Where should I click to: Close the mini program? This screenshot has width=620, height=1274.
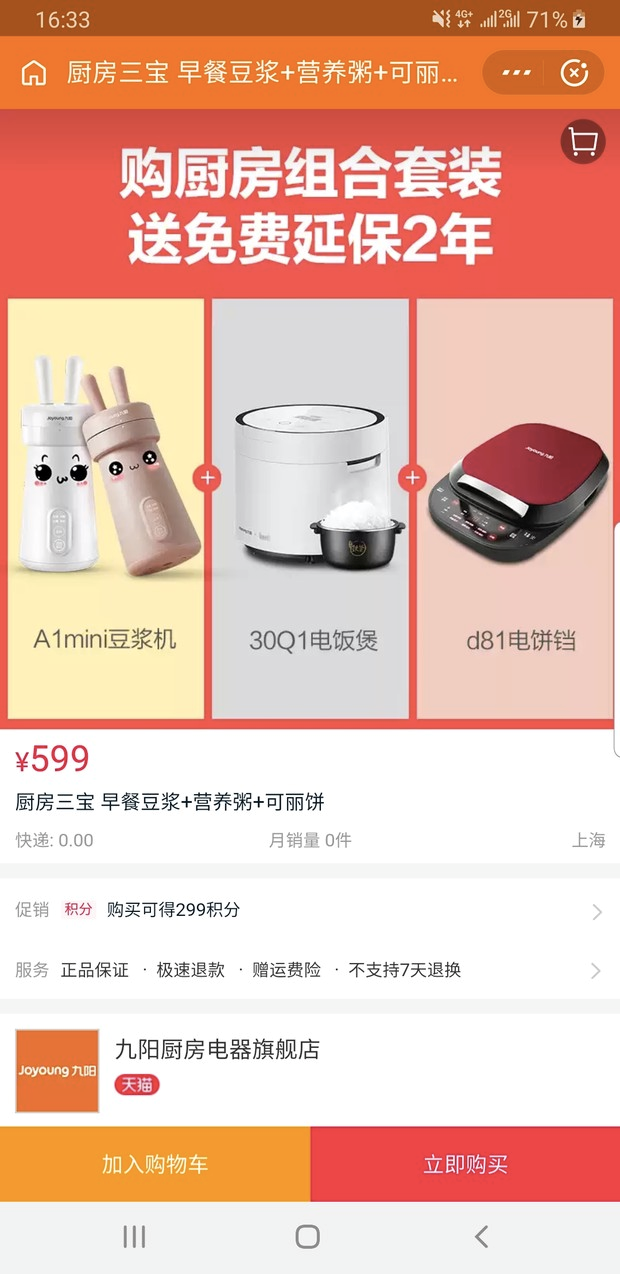pos(574,73)
